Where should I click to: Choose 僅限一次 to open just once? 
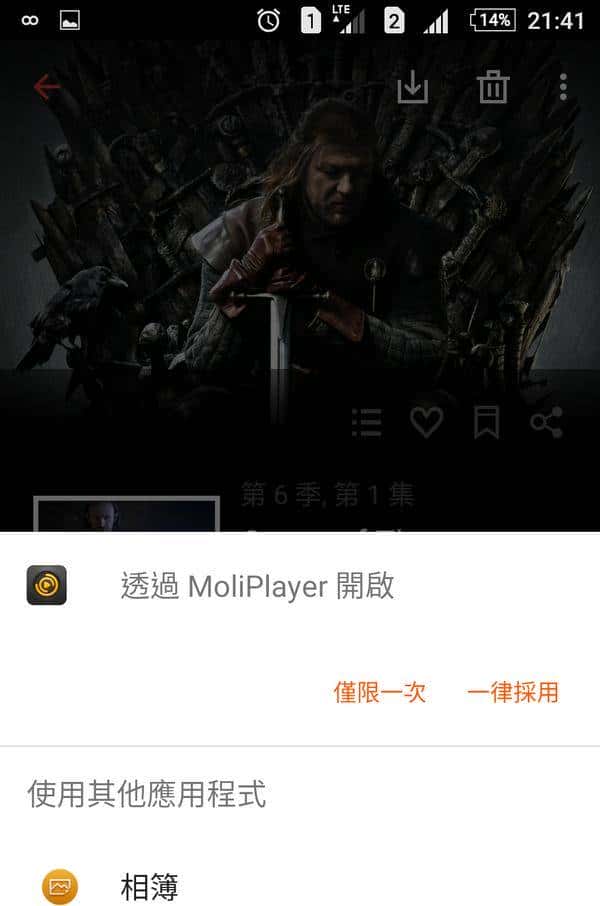pos(380,692)
